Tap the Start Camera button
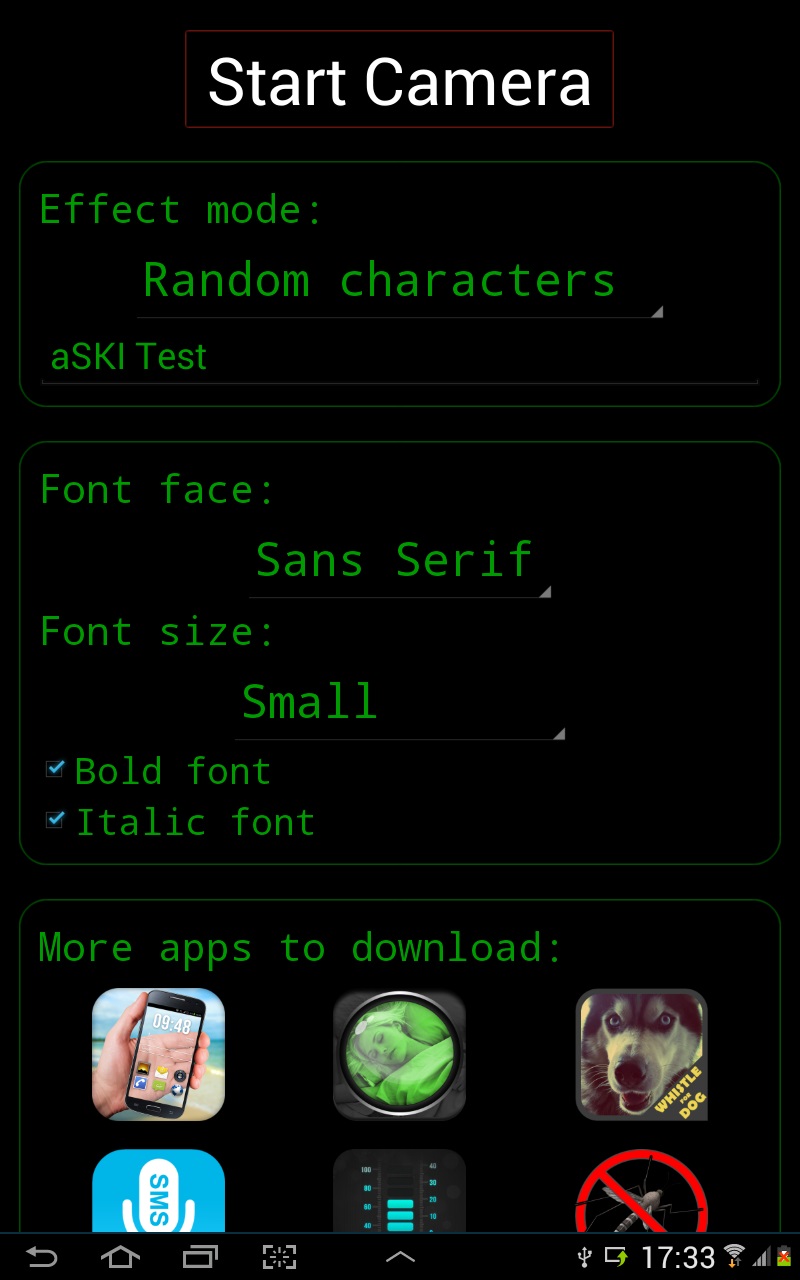Image resolution: width=800 pixels, height=1280 pixels. 399,80
